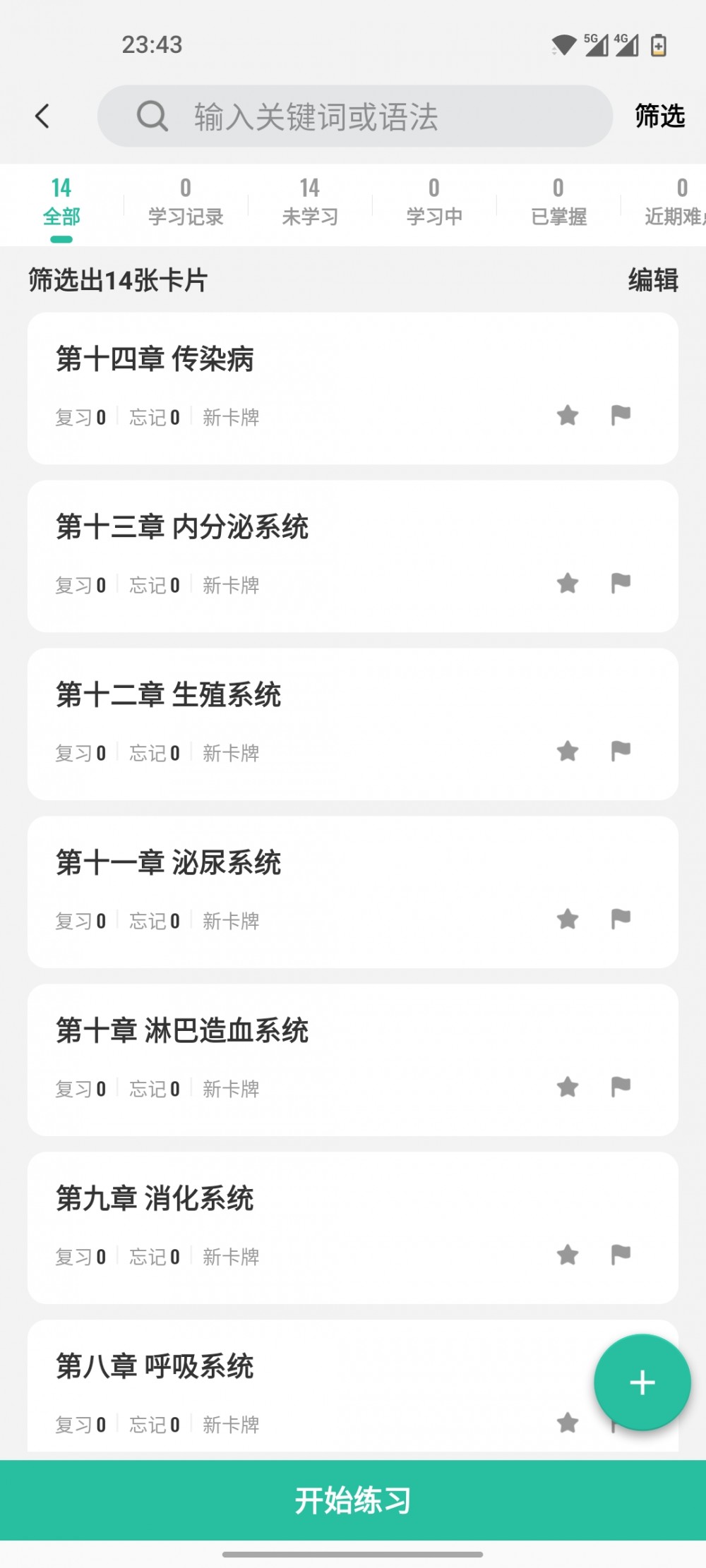Open the card 第十一章 泌尿系统
This screenshot has width=706, height=1568.
352,893
